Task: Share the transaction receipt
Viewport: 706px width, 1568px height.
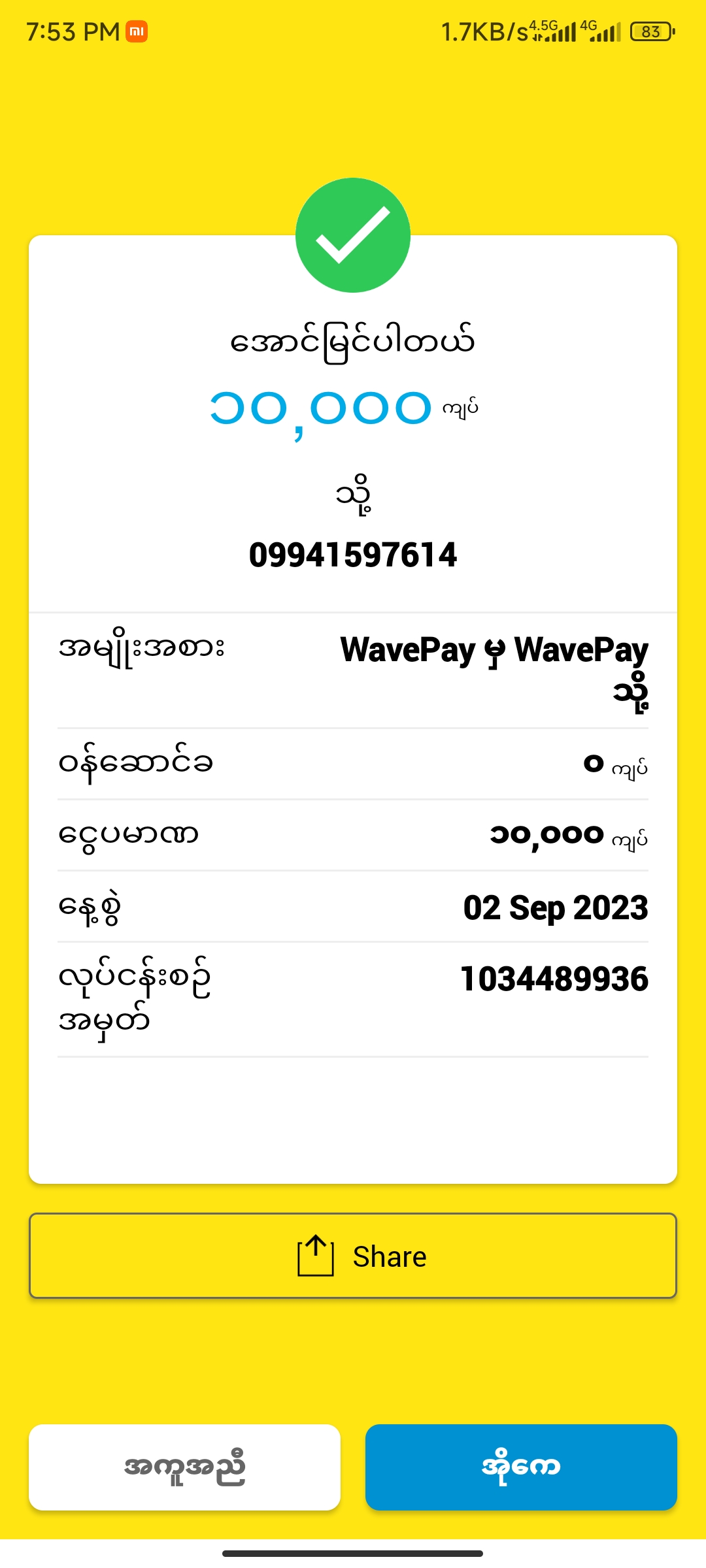Action: (353, 1256)
